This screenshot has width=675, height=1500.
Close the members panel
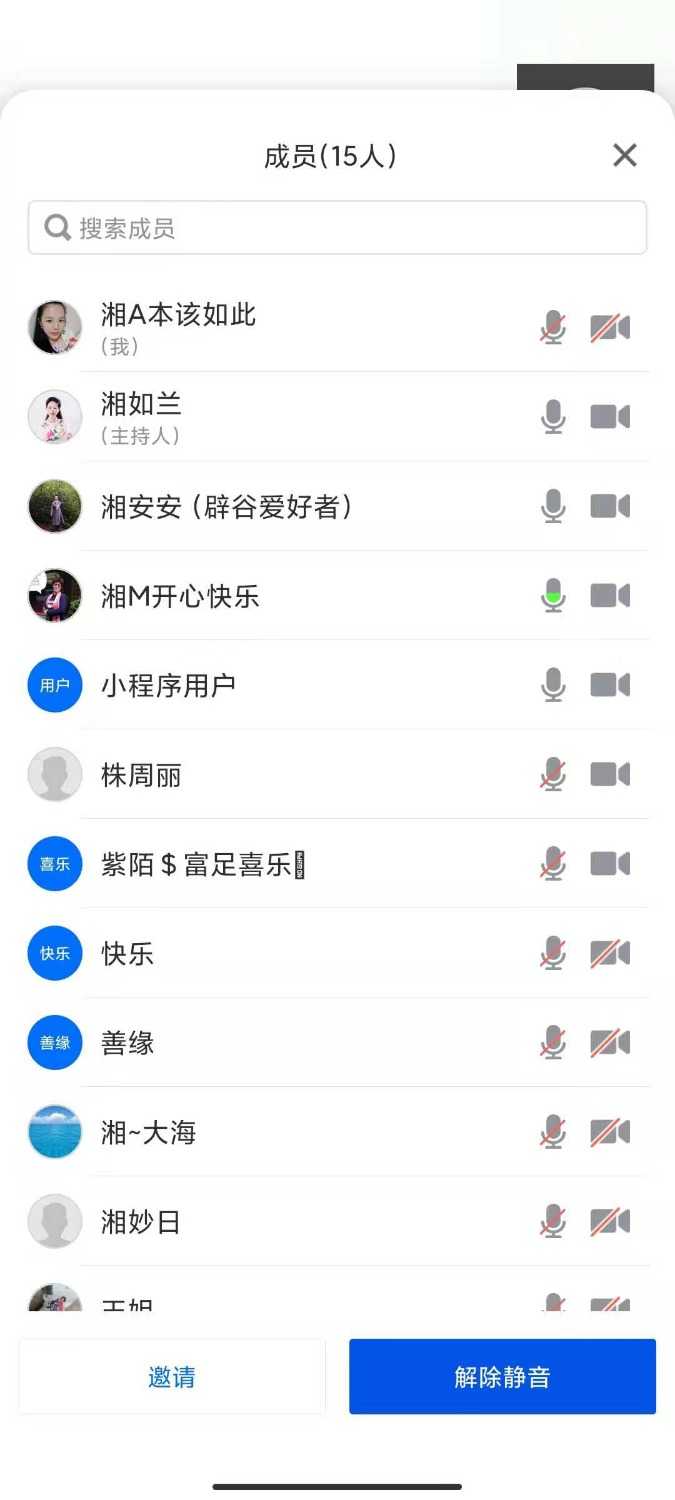625,155
